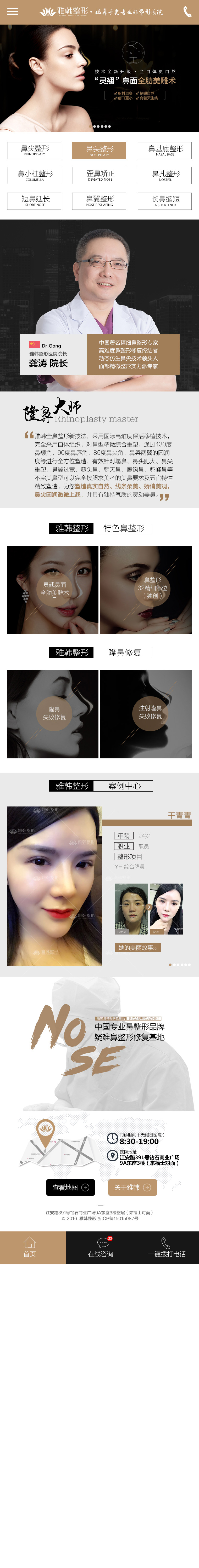This screenshot has width=199, height=1568.
Task: Select 鼻头整形 category
Action: (99, 150)
